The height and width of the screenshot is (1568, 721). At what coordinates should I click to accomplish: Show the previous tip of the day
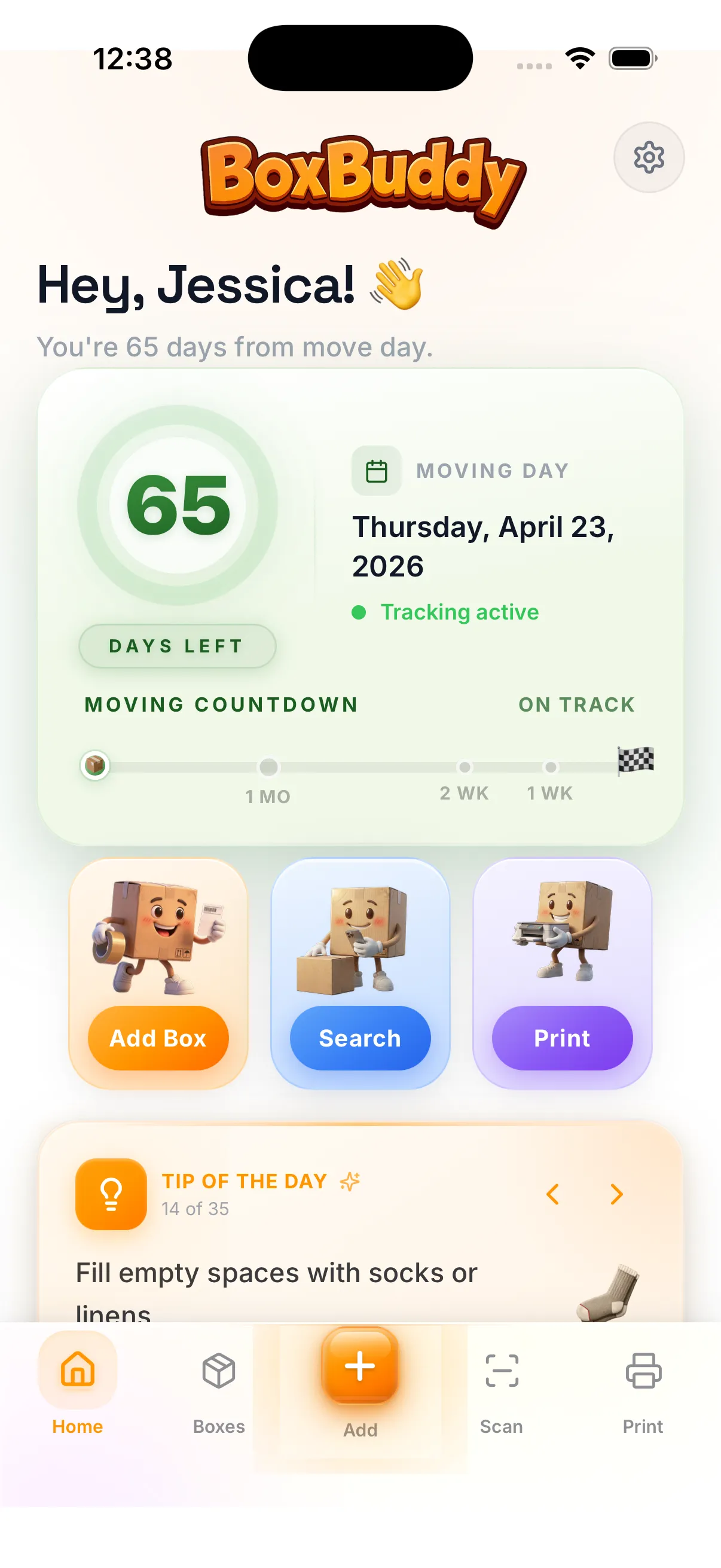click(552, 1194)
